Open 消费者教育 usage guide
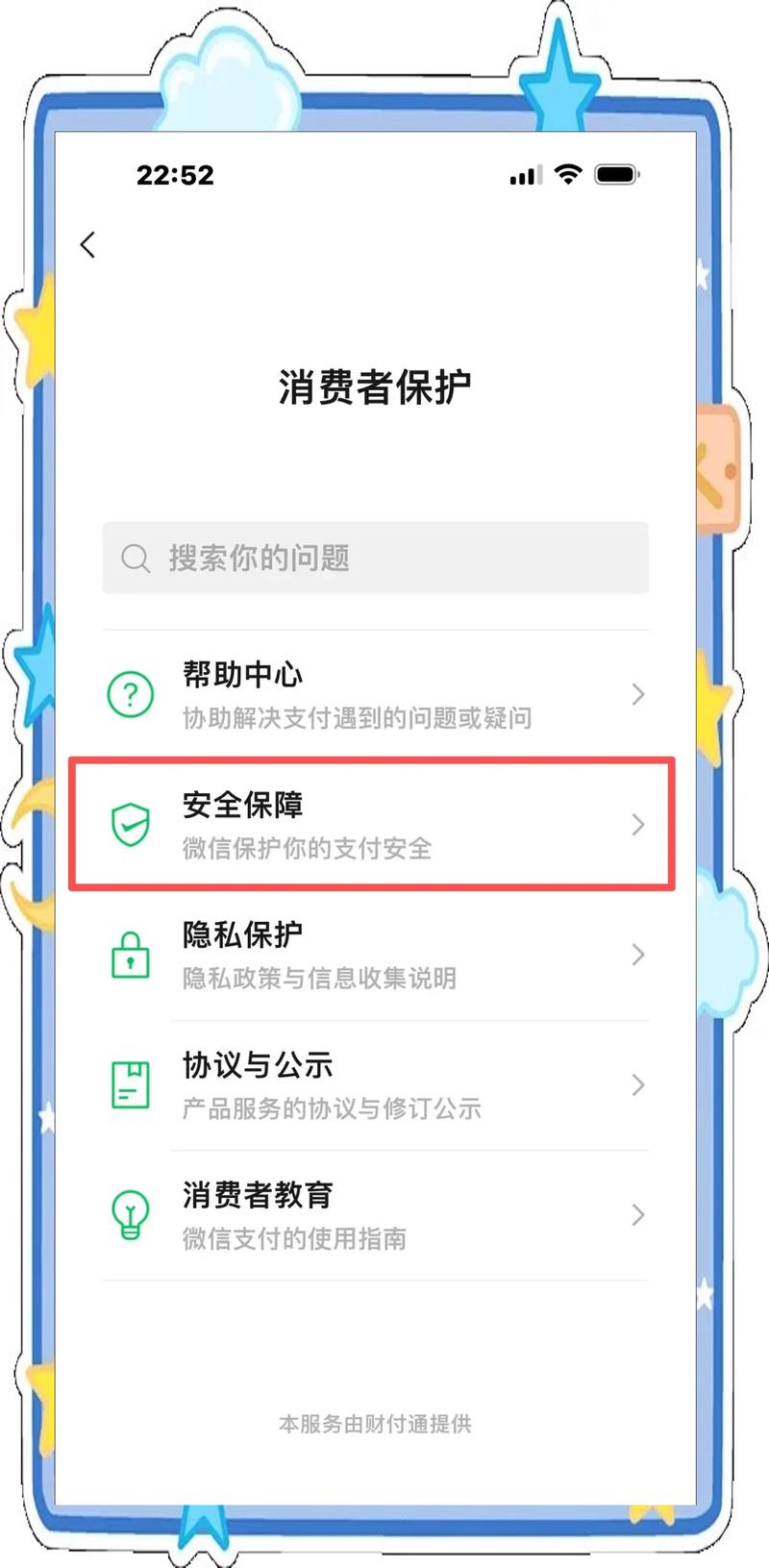 pyautogui.click(x=375, y=1215)
